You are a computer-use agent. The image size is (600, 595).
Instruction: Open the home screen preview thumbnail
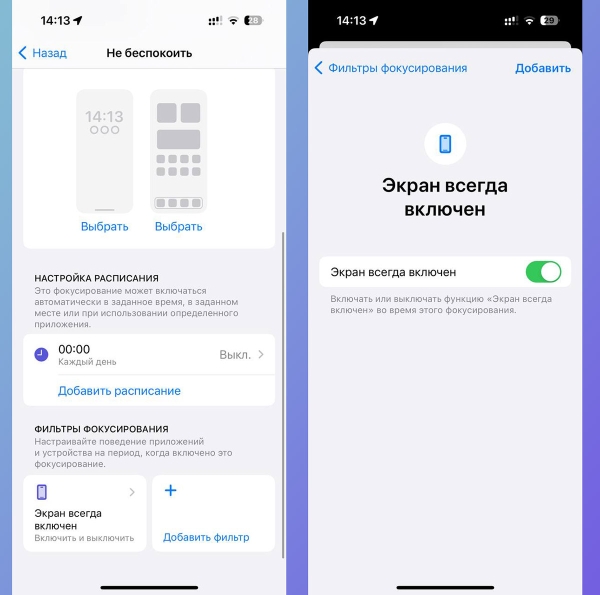[179, 150]
